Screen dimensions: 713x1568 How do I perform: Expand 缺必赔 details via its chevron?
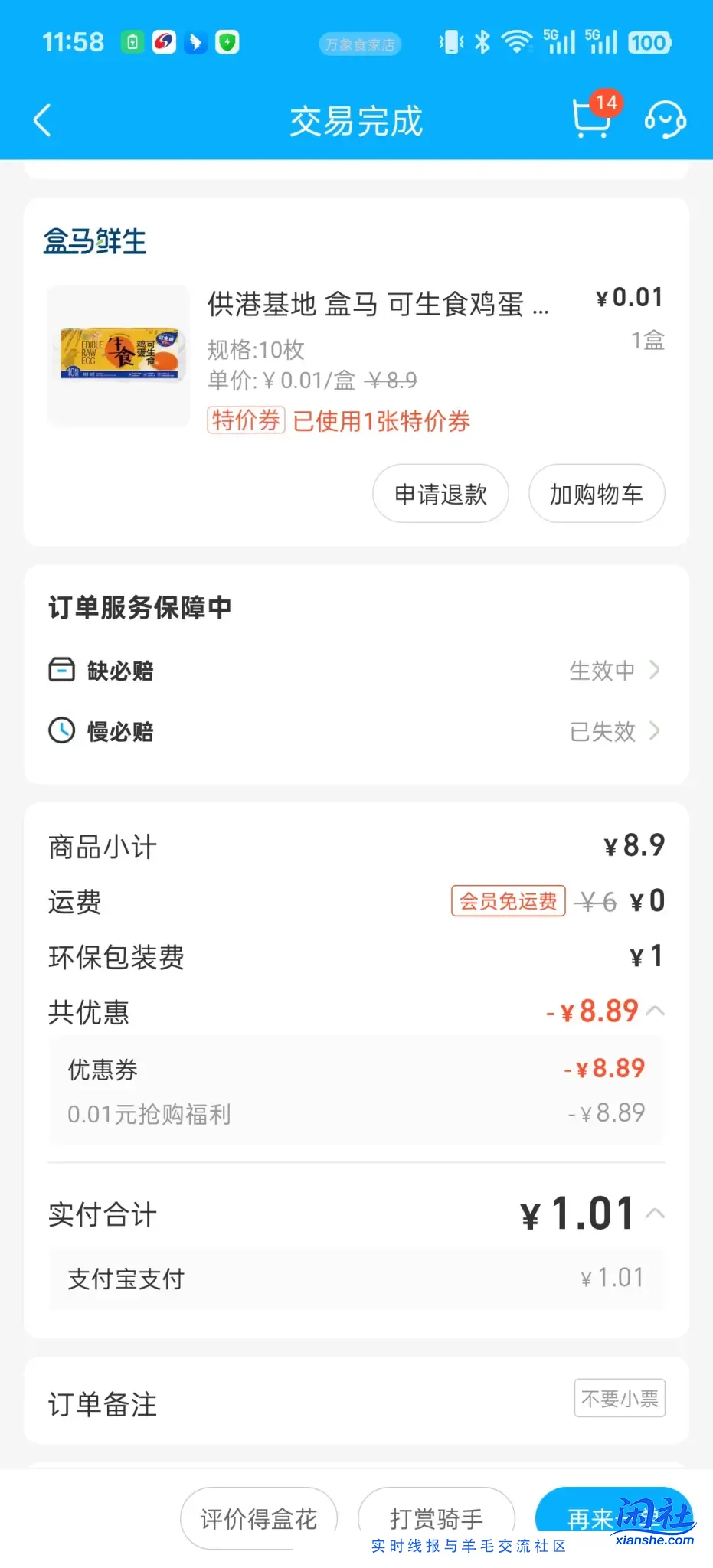[x=656, y=670]
